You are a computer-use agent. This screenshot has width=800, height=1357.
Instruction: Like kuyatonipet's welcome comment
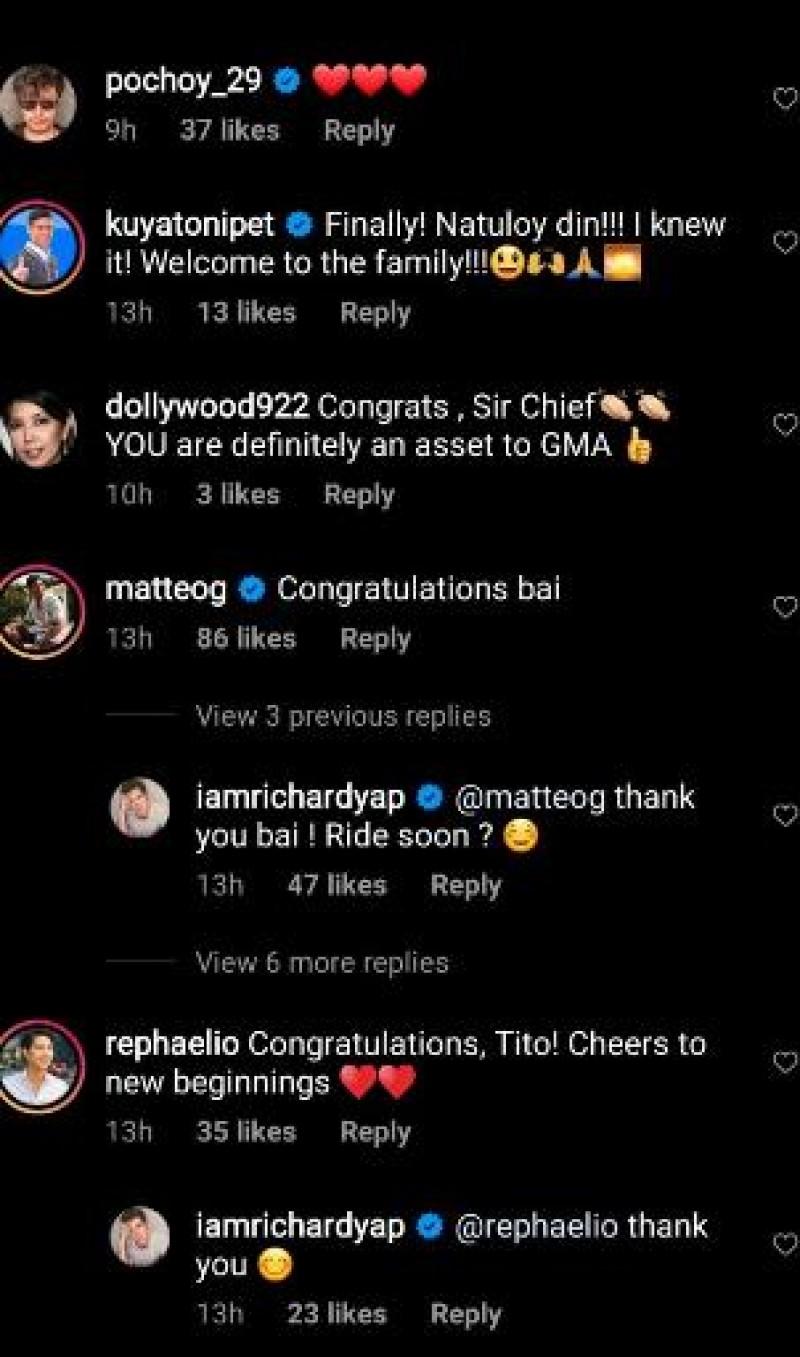click(x=786, y=242)
